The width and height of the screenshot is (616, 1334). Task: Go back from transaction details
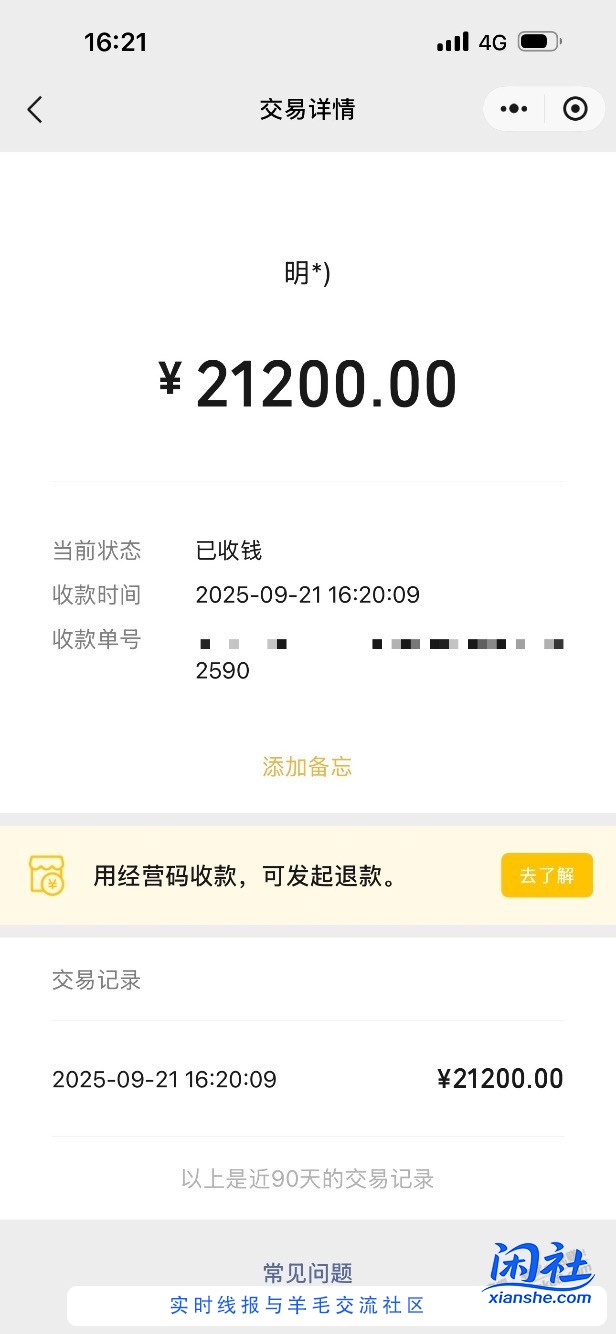(35, 109)
